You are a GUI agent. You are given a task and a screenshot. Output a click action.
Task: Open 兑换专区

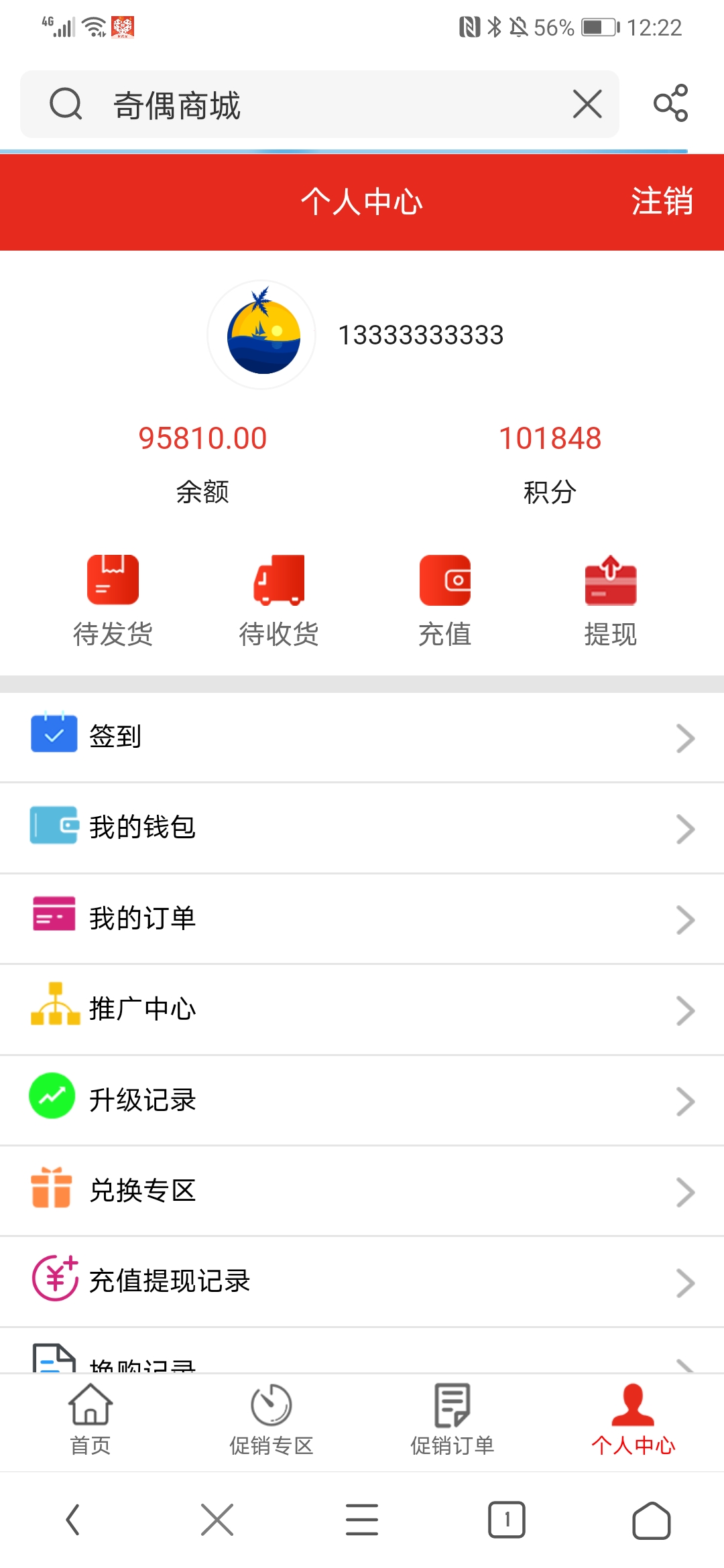362,1191
